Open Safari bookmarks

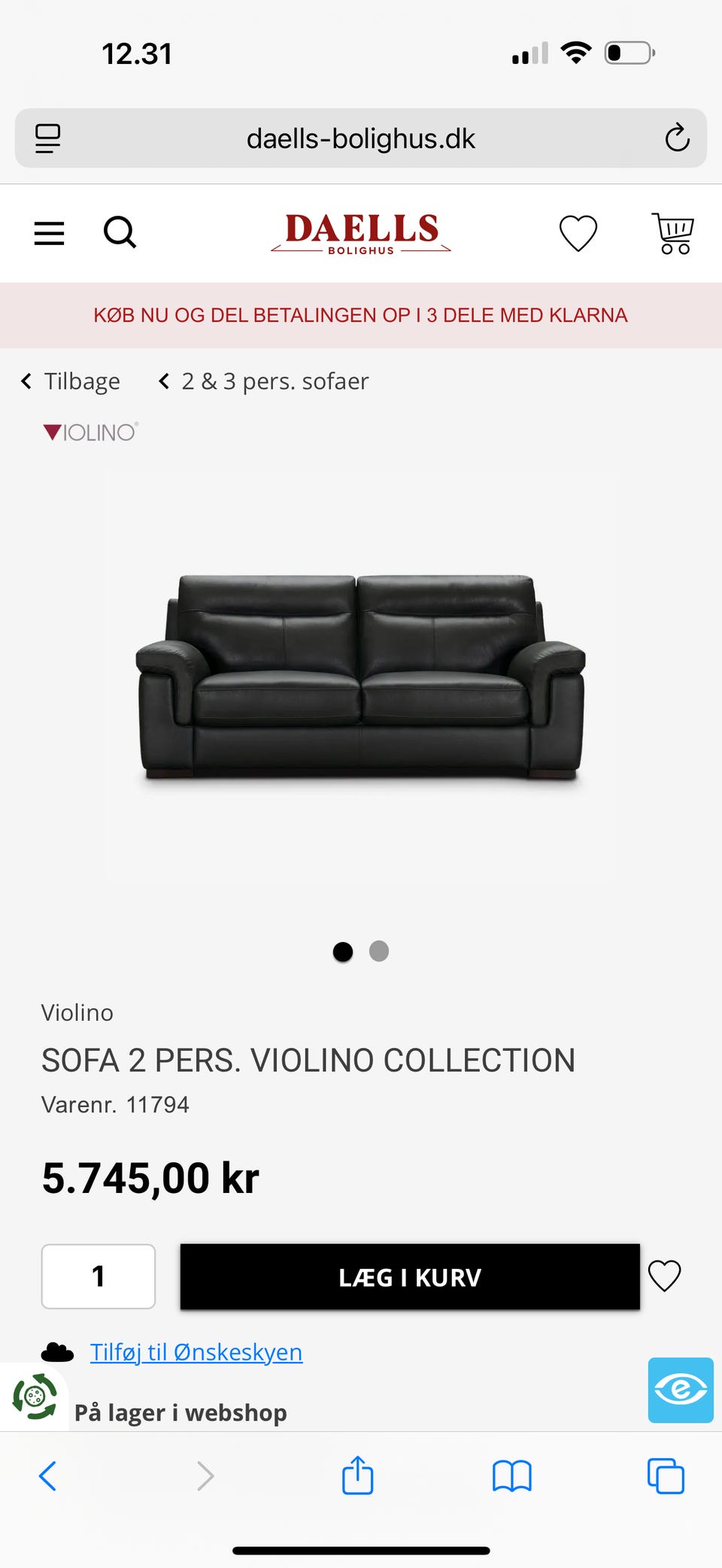pos(512,1476)
